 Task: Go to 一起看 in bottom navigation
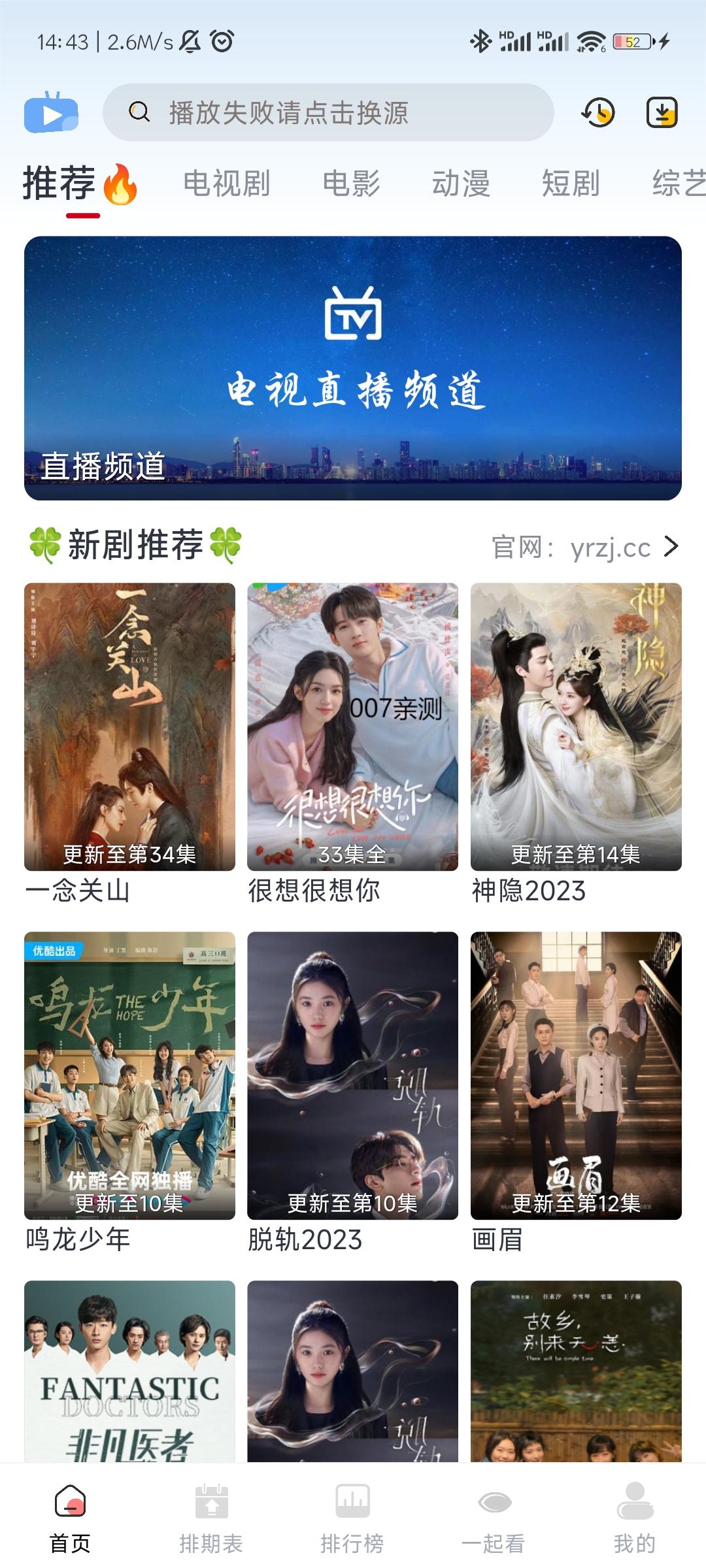tap(494, 1517)
